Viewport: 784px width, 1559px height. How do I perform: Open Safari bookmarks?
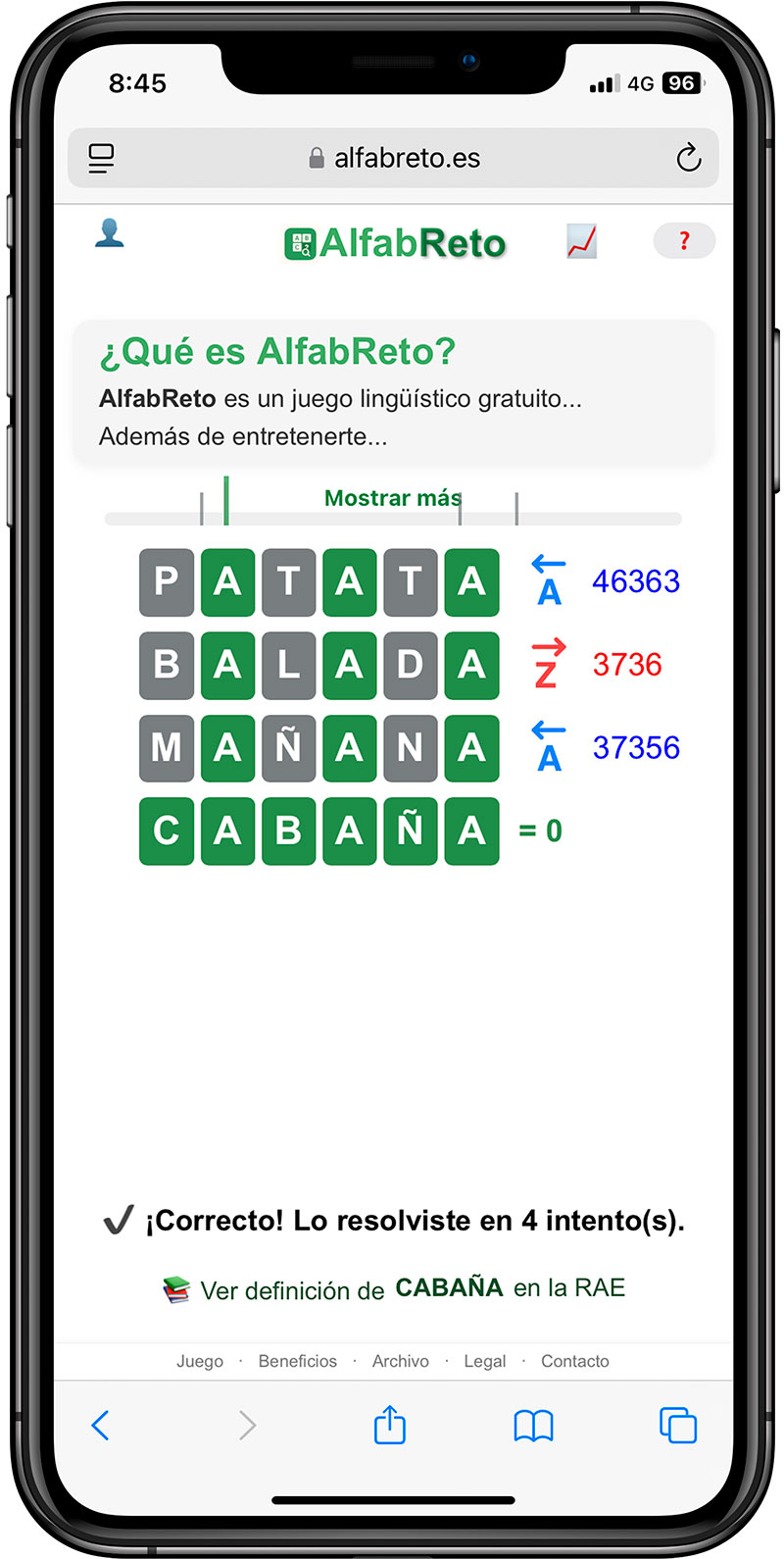533,1425
